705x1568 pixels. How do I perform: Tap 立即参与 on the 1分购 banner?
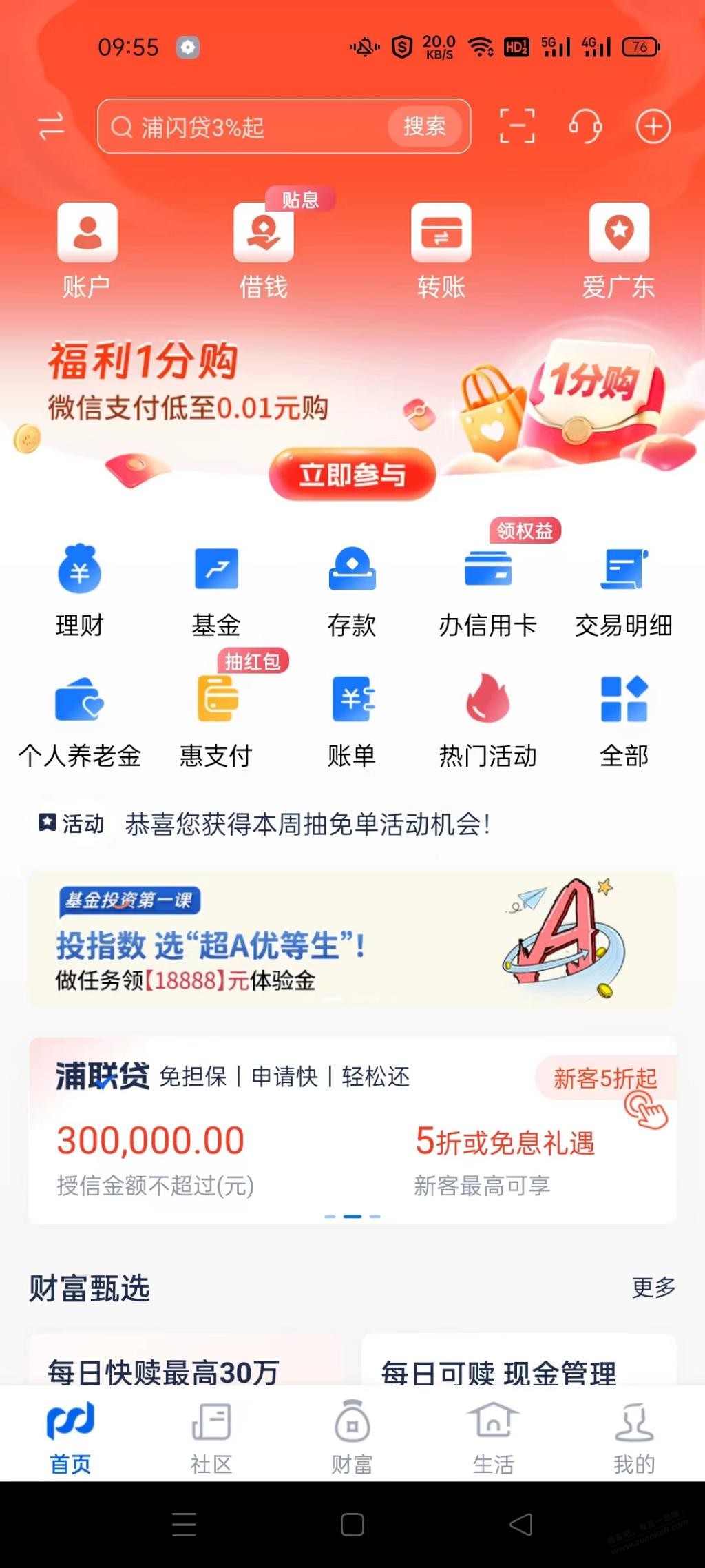(352, 475)
